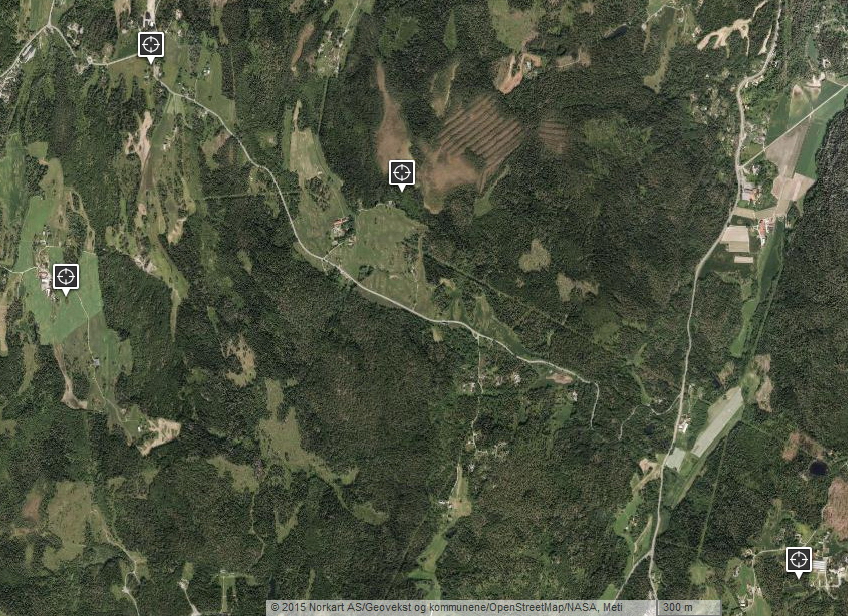
Task: Select the marker nearest the 300 m scale bar
Action: [798, 560]
